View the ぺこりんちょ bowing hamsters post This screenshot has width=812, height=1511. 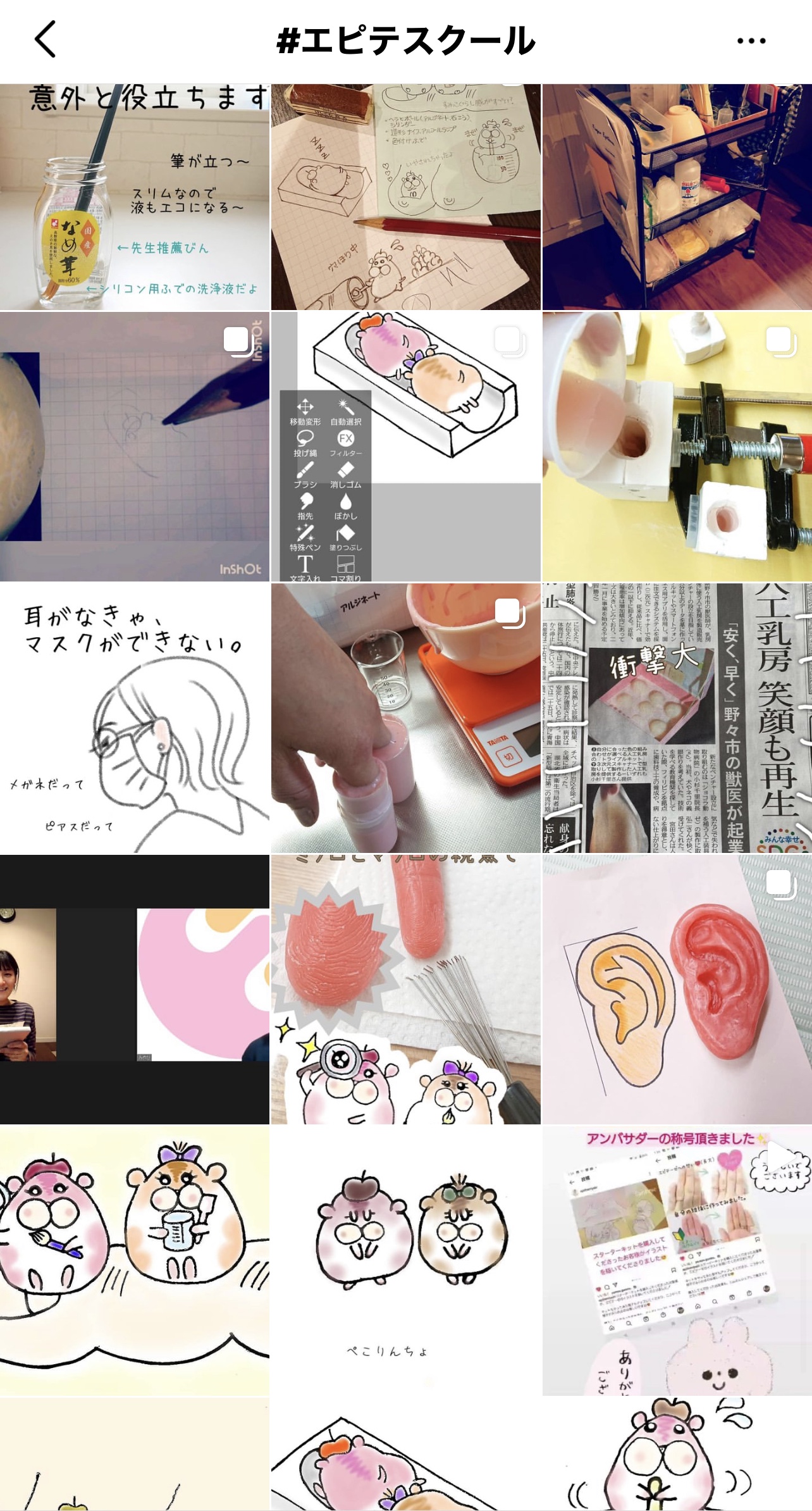tap(406, 1260)
